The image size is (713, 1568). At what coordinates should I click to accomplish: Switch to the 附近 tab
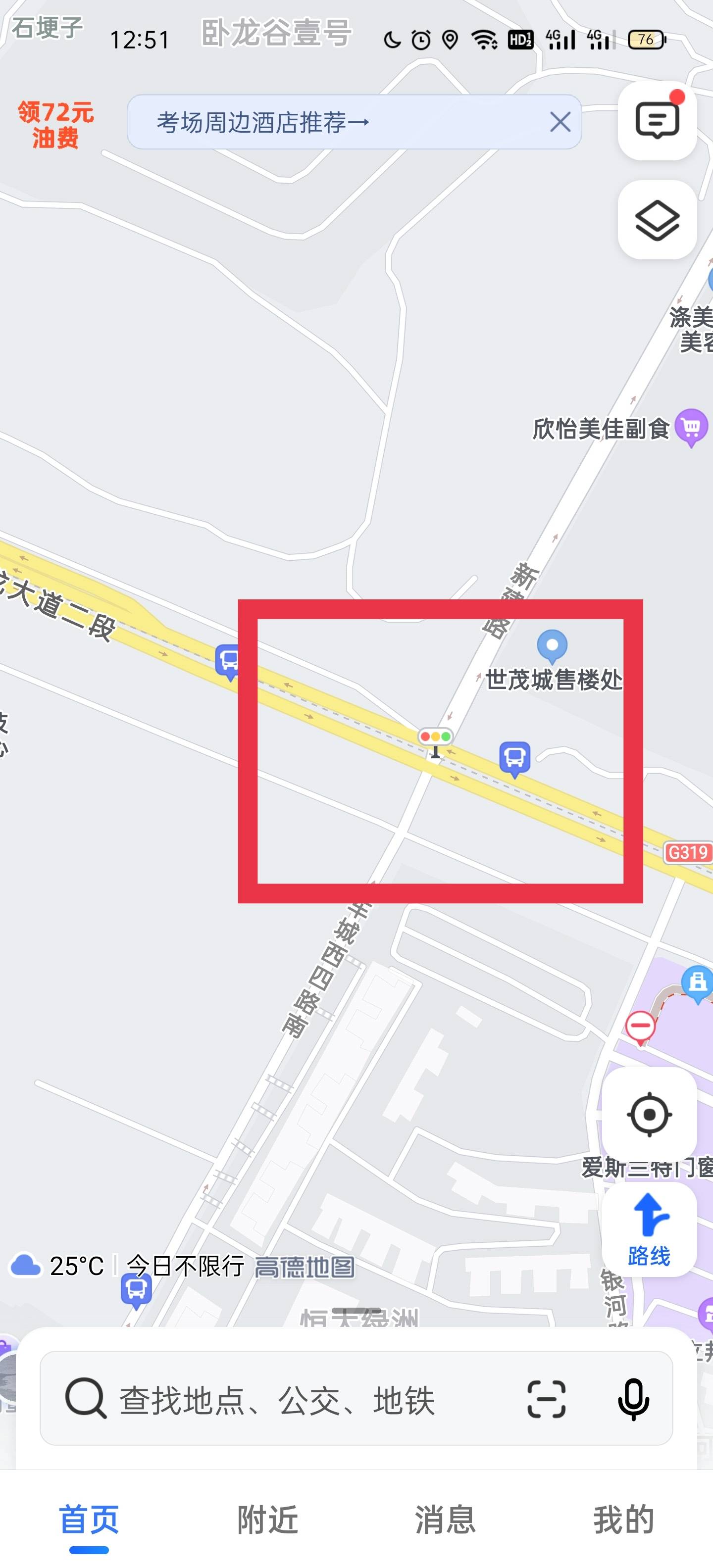(x=267, y=1519)
